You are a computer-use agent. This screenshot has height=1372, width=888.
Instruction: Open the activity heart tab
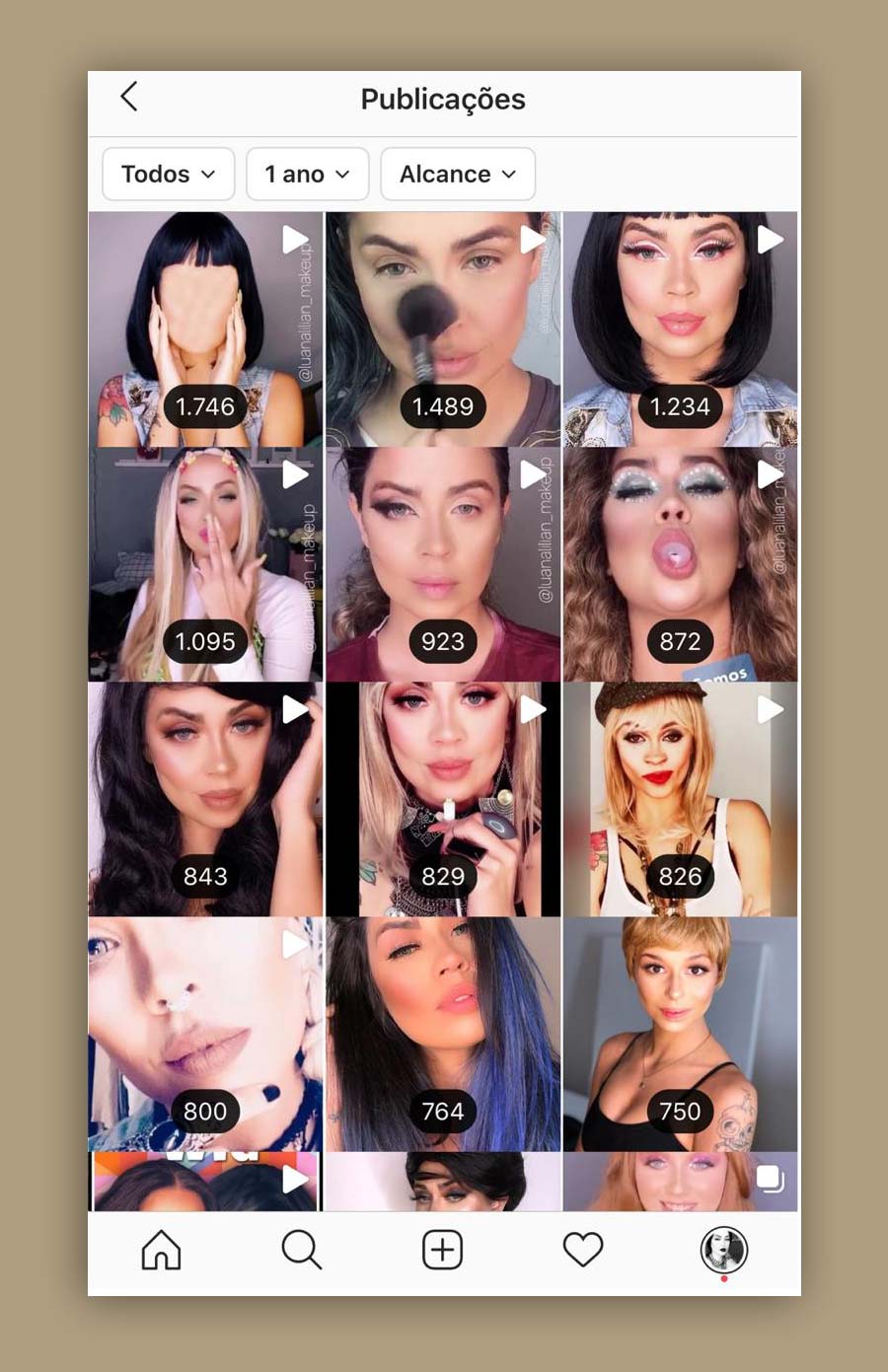coord(582,1250)
